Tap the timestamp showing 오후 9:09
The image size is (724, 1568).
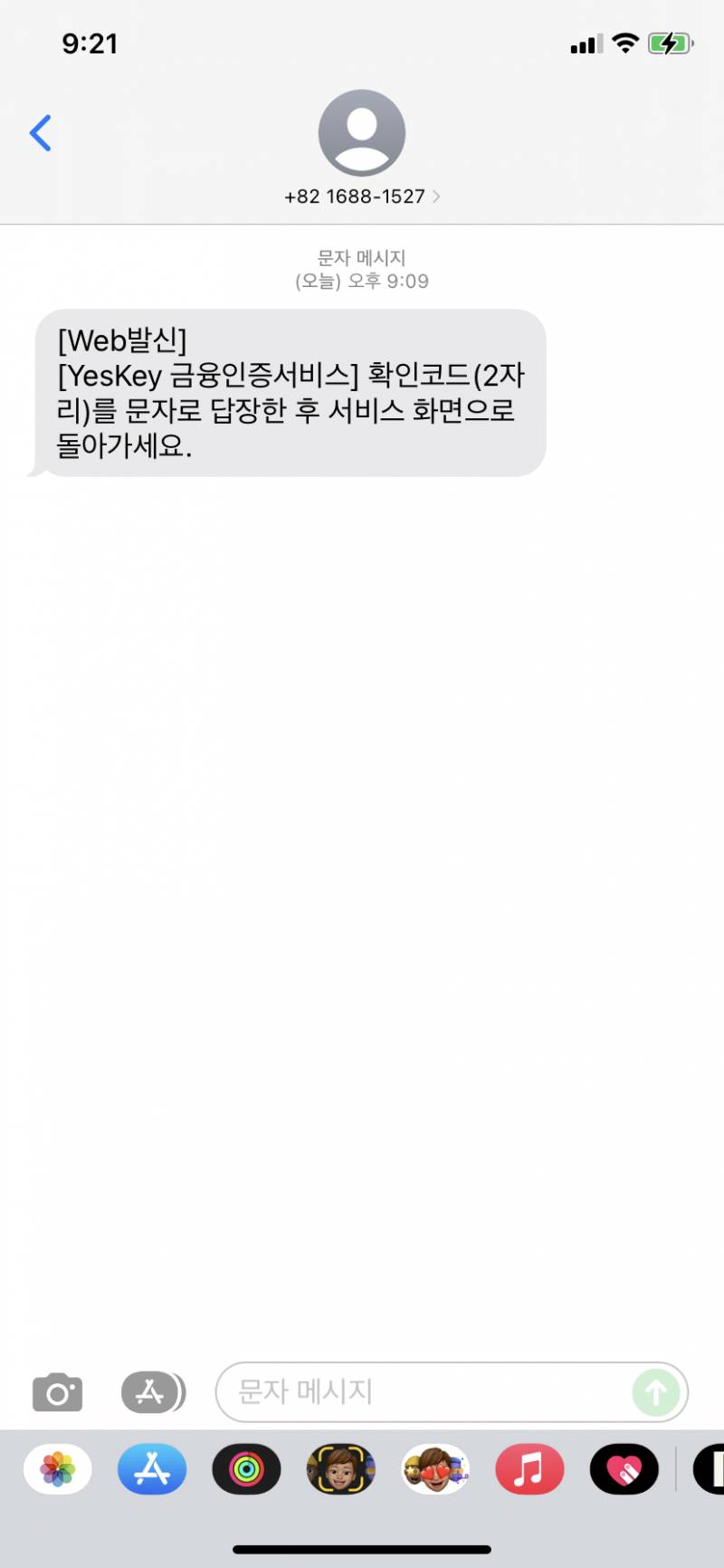tap(361, 281)
